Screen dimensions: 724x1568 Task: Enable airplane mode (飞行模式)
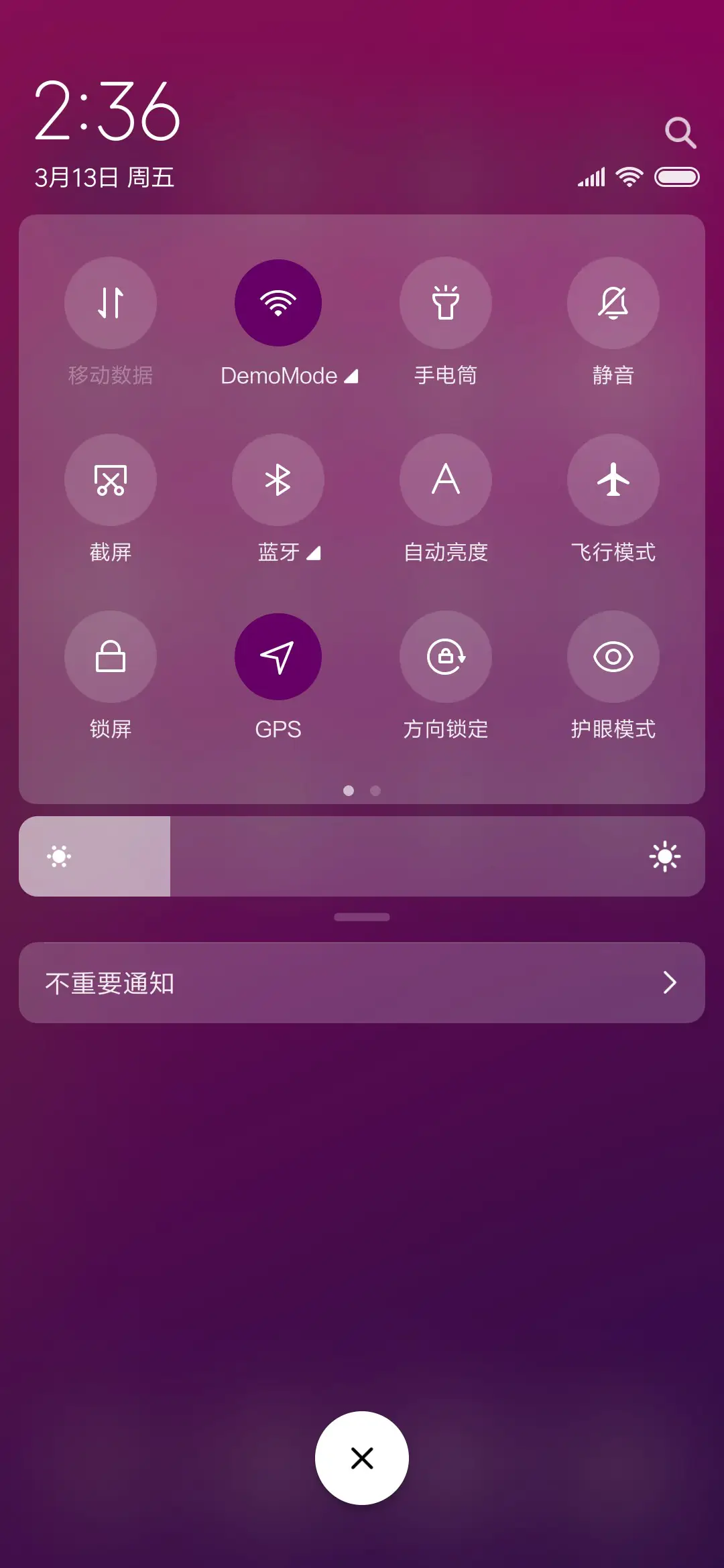click(x=613, y=480)
